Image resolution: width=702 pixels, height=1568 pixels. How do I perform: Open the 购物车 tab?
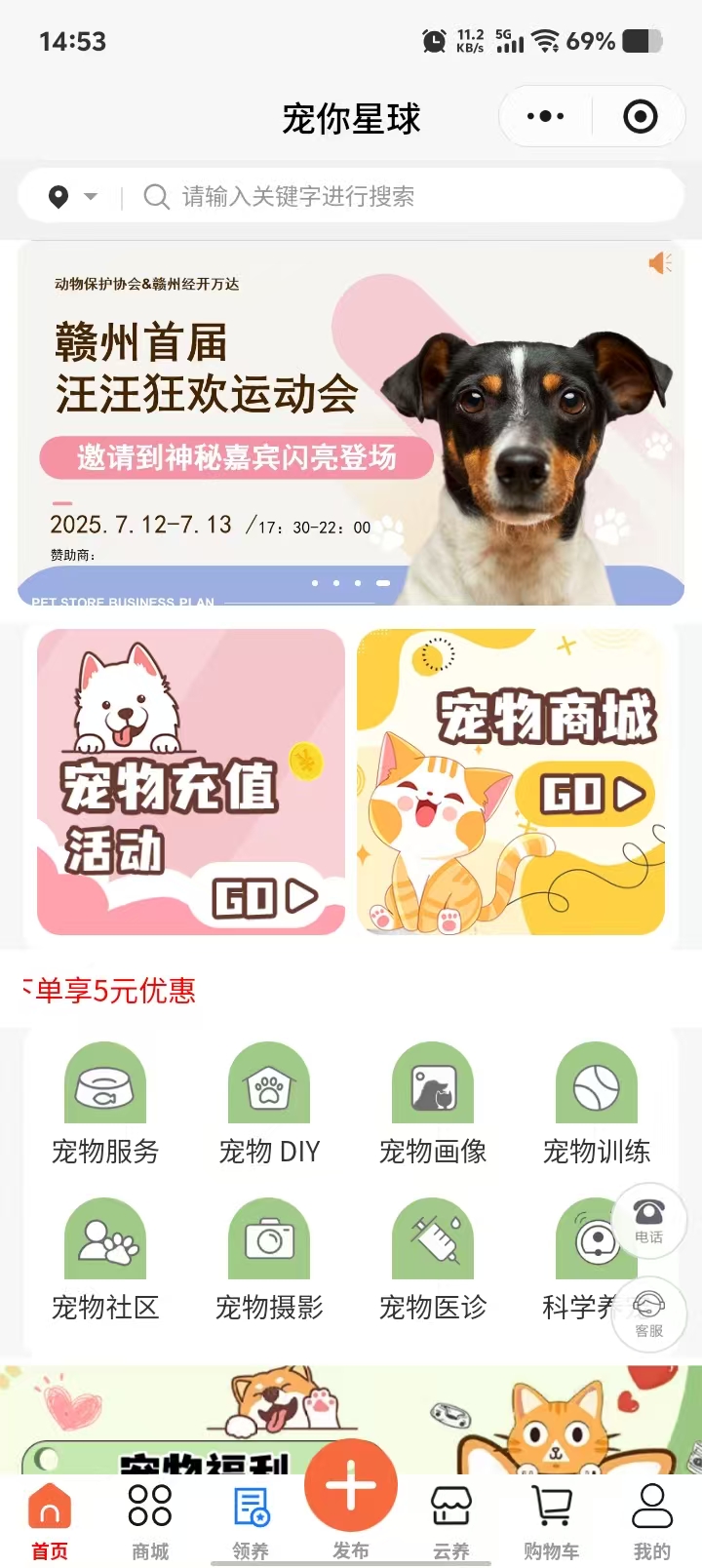pyautogui.click(x=551, y=1519)
